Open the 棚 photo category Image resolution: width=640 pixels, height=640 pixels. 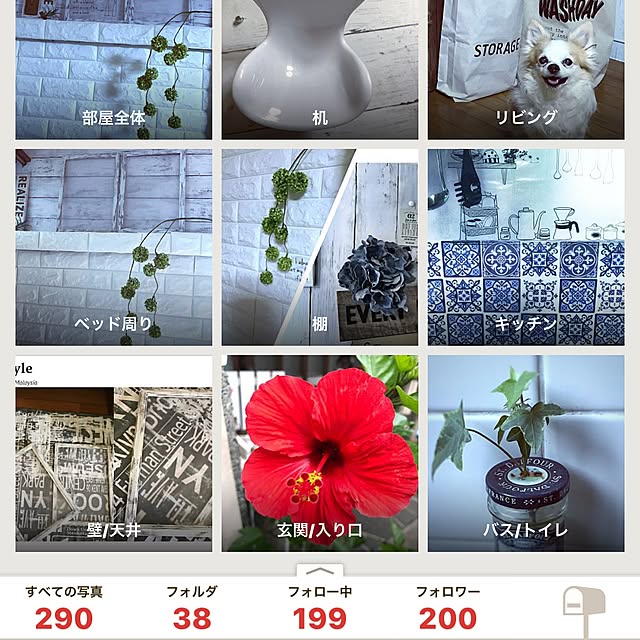pyautogui.click(x=320, y=247)
